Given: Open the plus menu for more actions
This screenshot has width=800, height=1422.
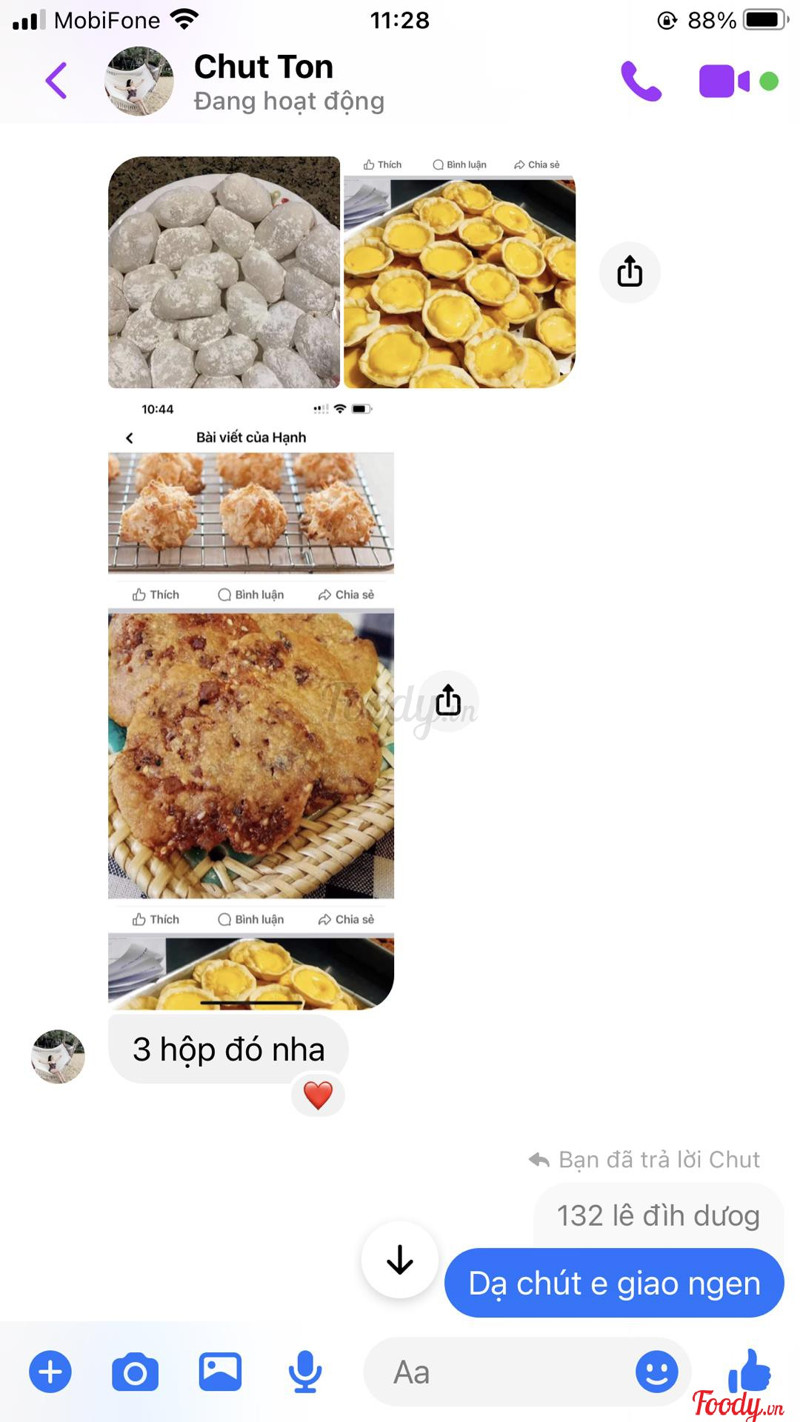Looking at the screenshot, I should tap(50, 1372).
